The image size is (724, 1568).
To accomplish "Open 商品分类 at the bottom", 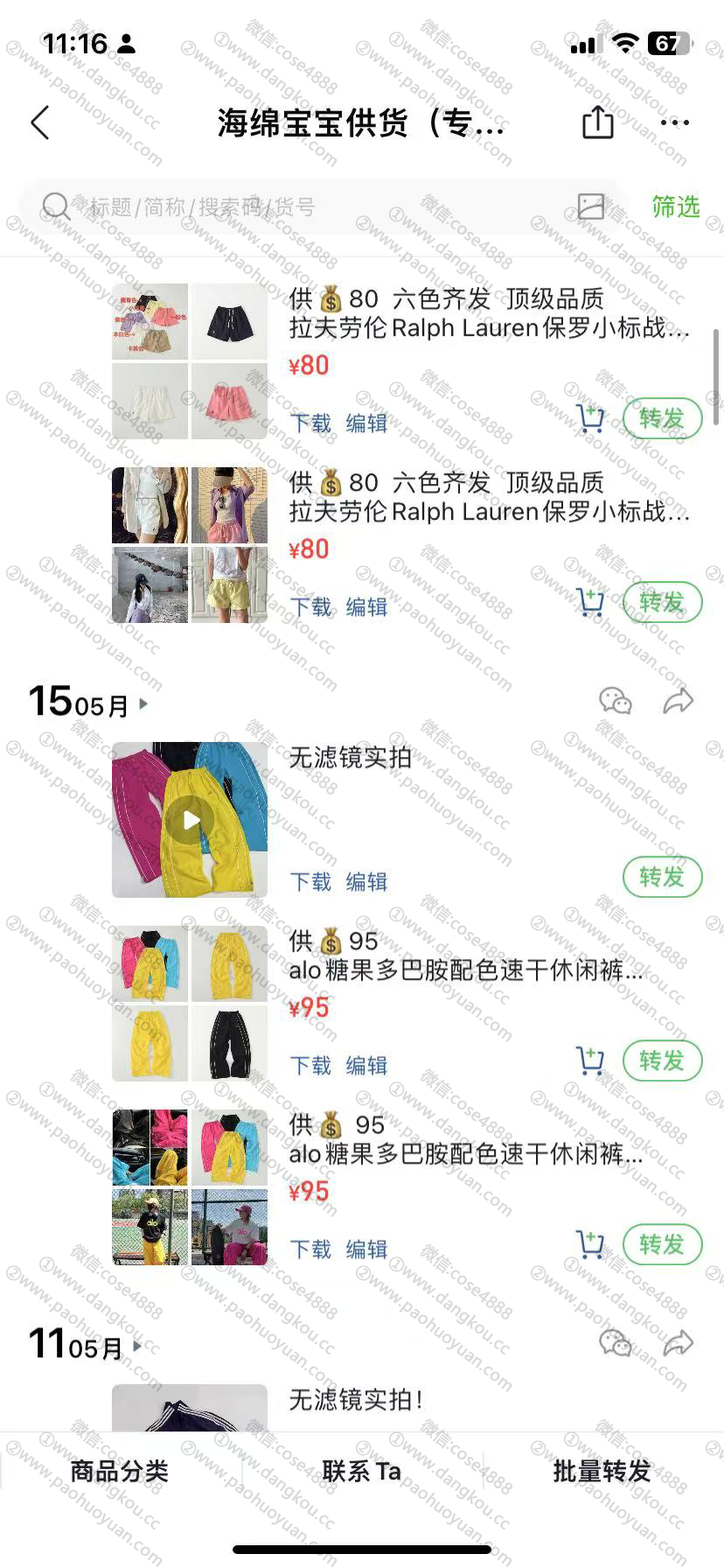I will tap(120, 1472).
